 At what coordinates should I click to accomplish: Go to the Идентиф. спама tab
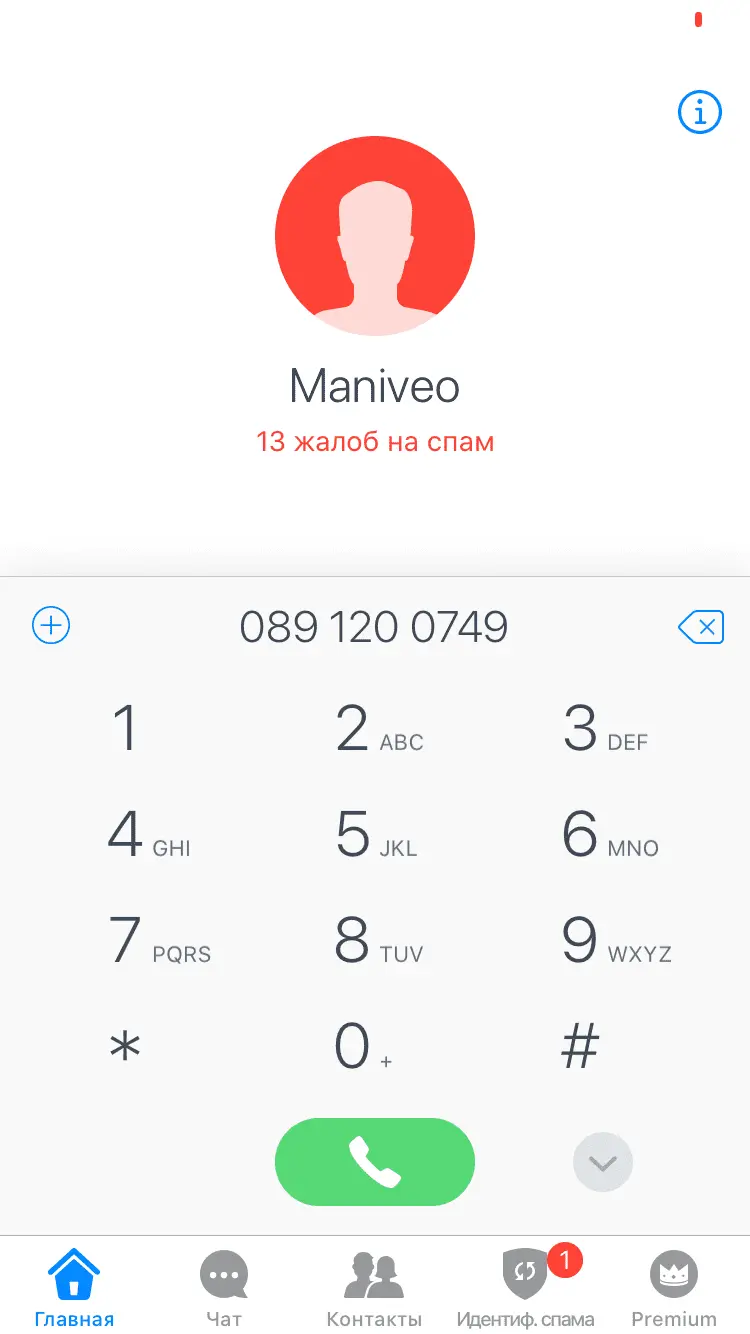coord(525,1290)
